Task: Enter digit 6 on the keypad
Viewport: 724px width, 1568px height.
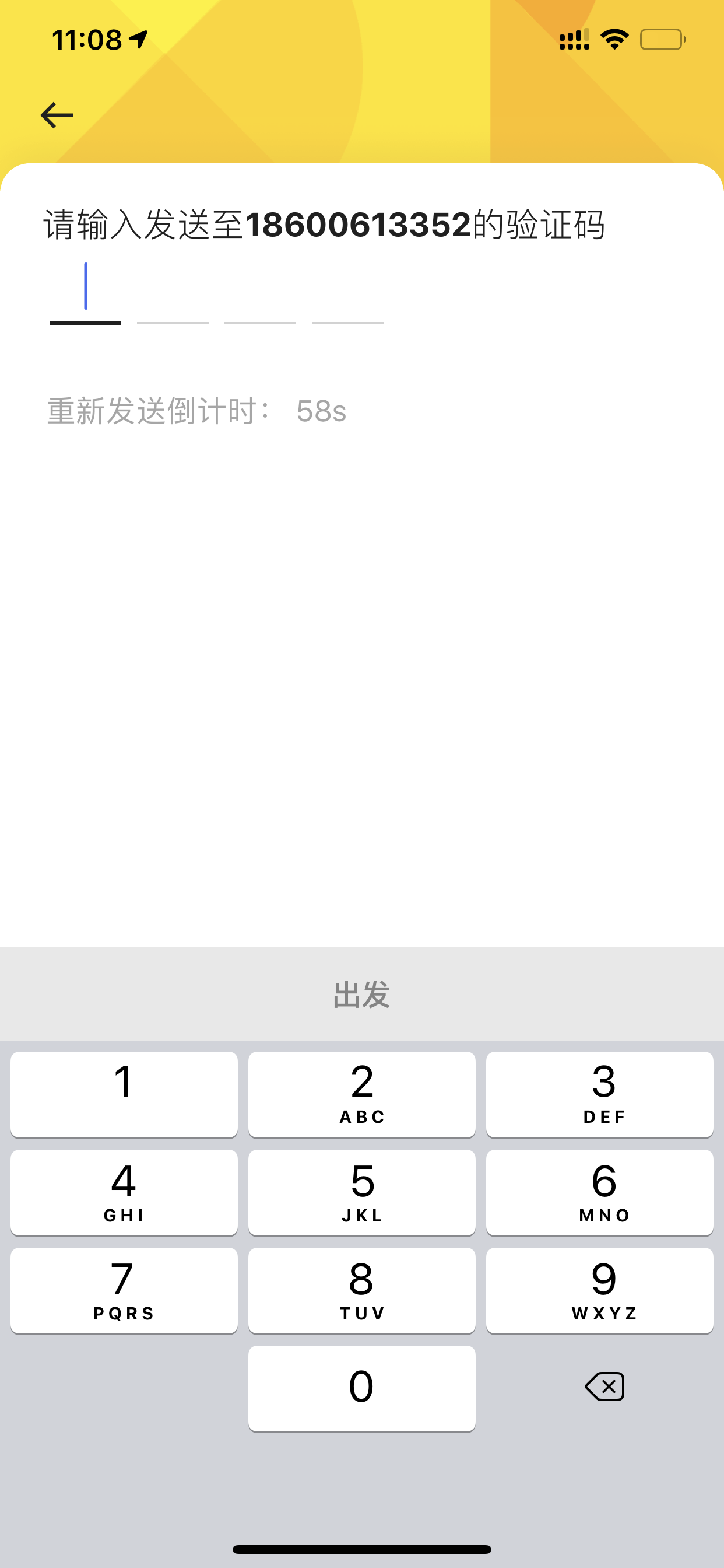Action: (x=600, y=1192)
